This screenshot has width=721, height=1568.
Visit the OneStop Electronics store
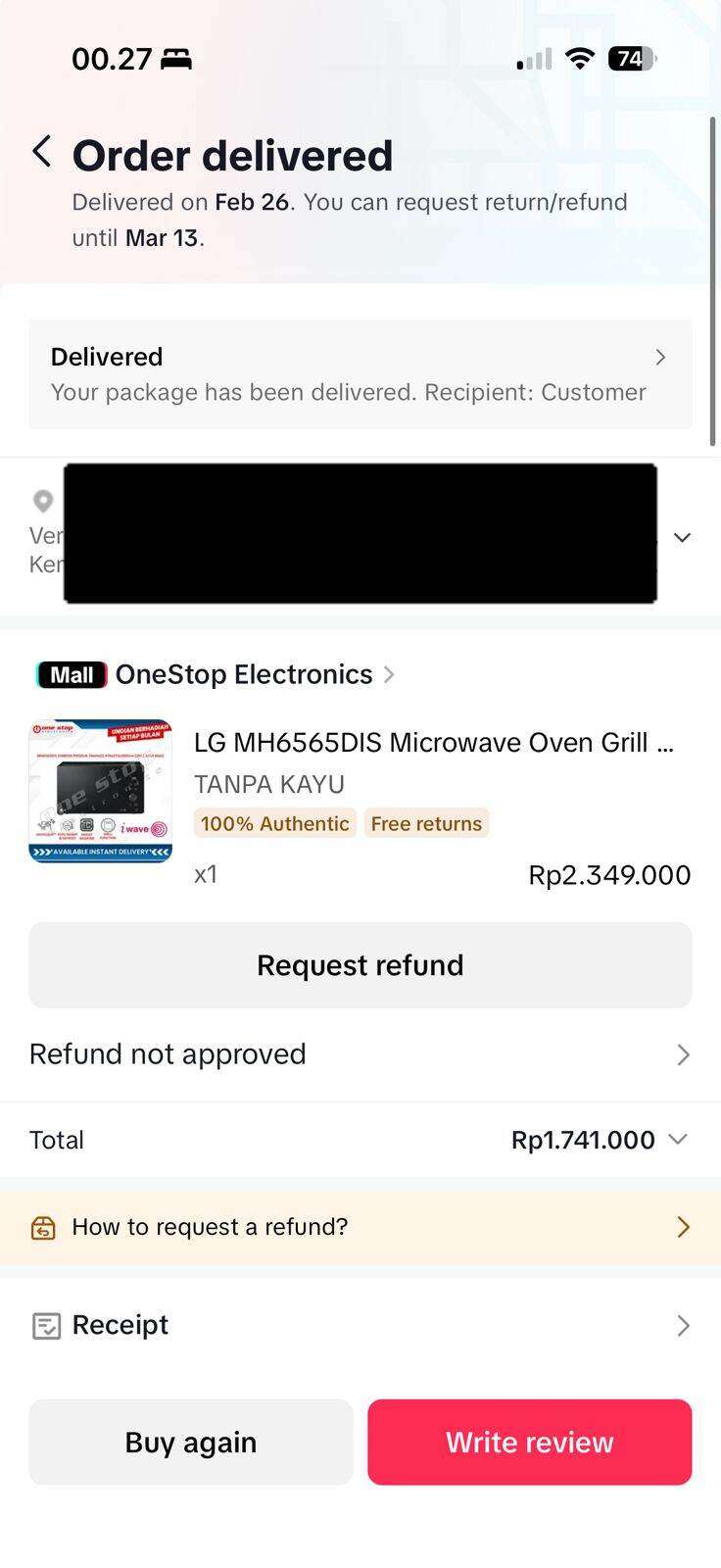(x=244, y=675)
